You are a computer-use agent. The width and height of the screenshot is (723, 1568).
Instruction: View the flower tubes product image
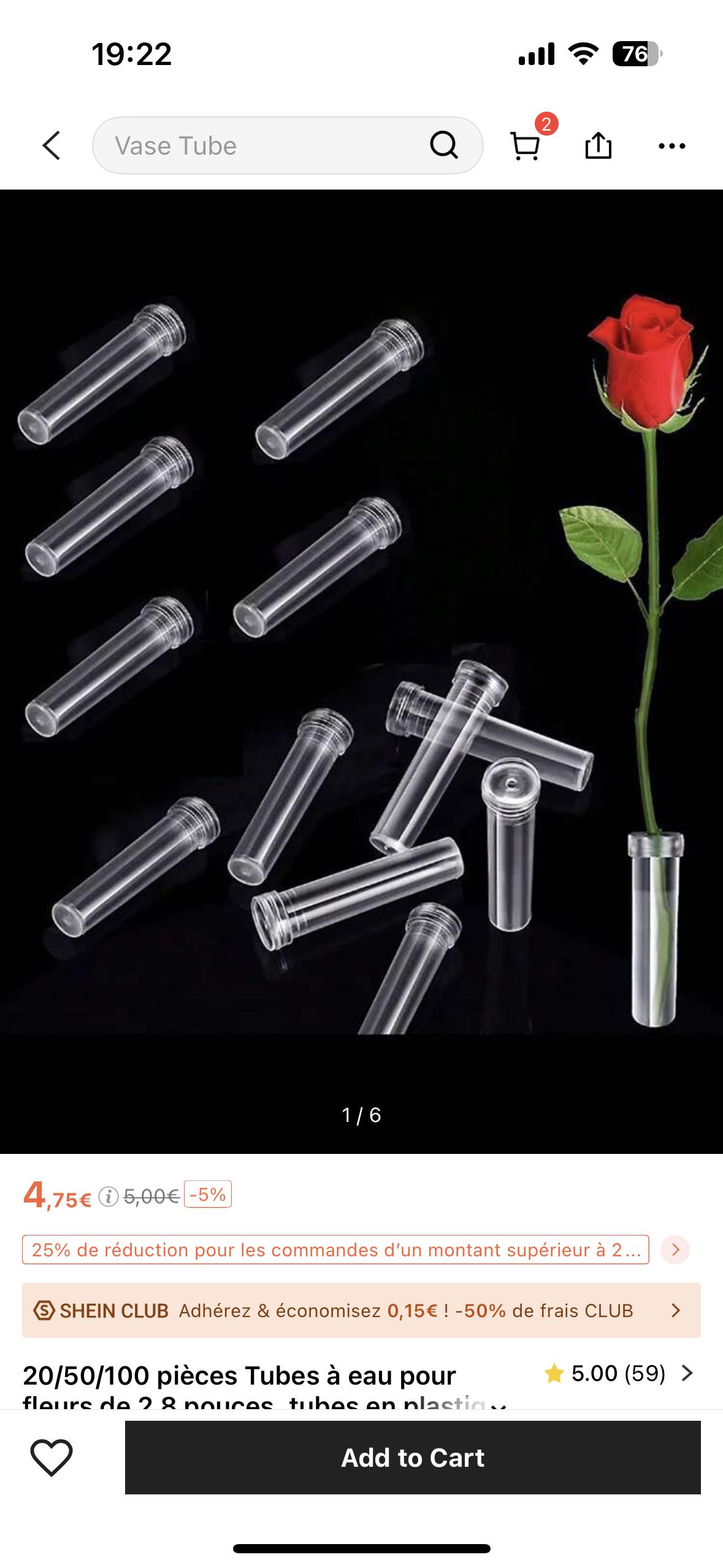point(361,671)
